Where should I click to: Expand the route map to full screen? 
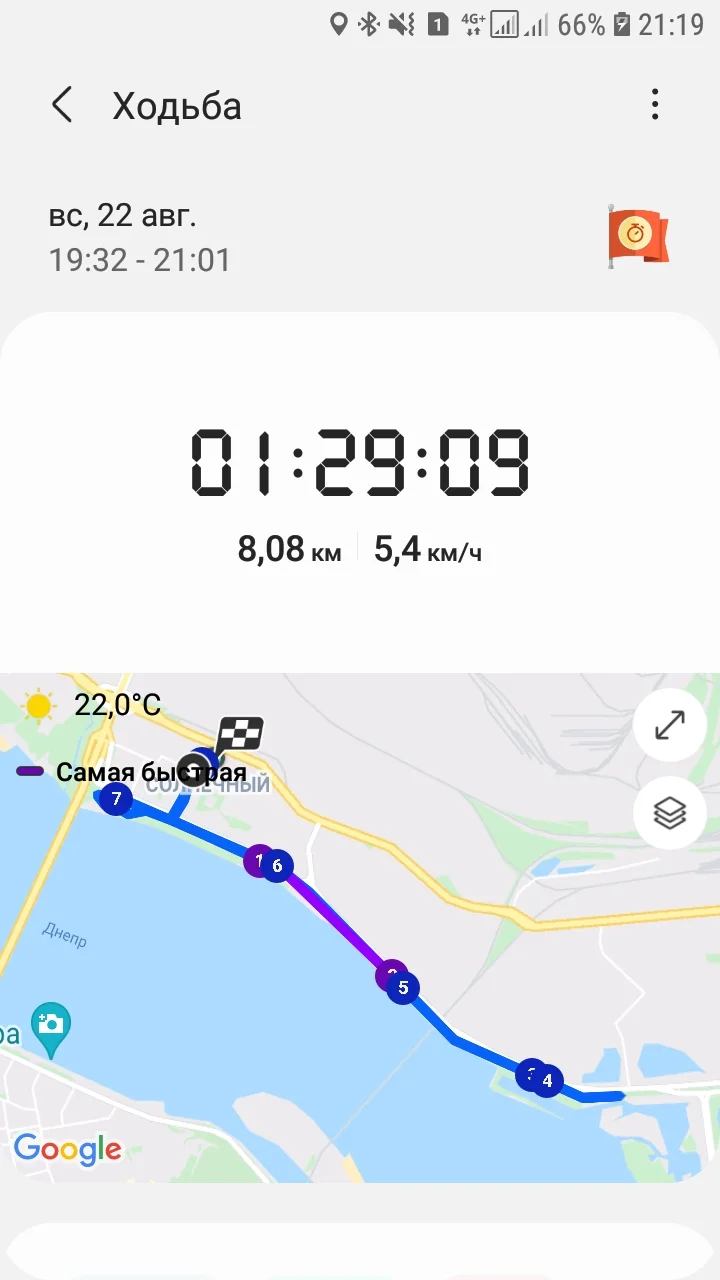[x=669, y=725]
